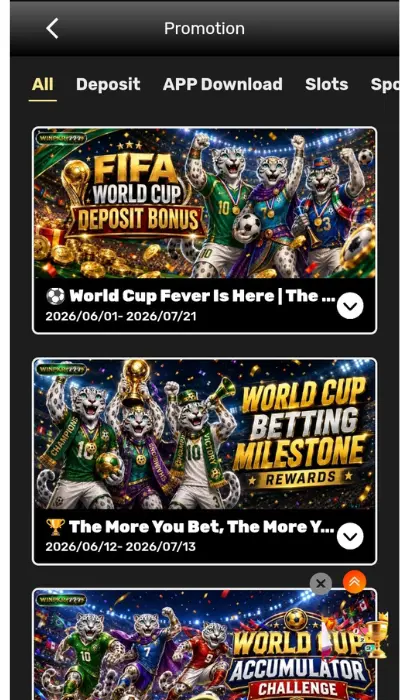Viewport: 400px width, 700px height.
Task: Go back from the Promotion page
Action: (52, 29)
